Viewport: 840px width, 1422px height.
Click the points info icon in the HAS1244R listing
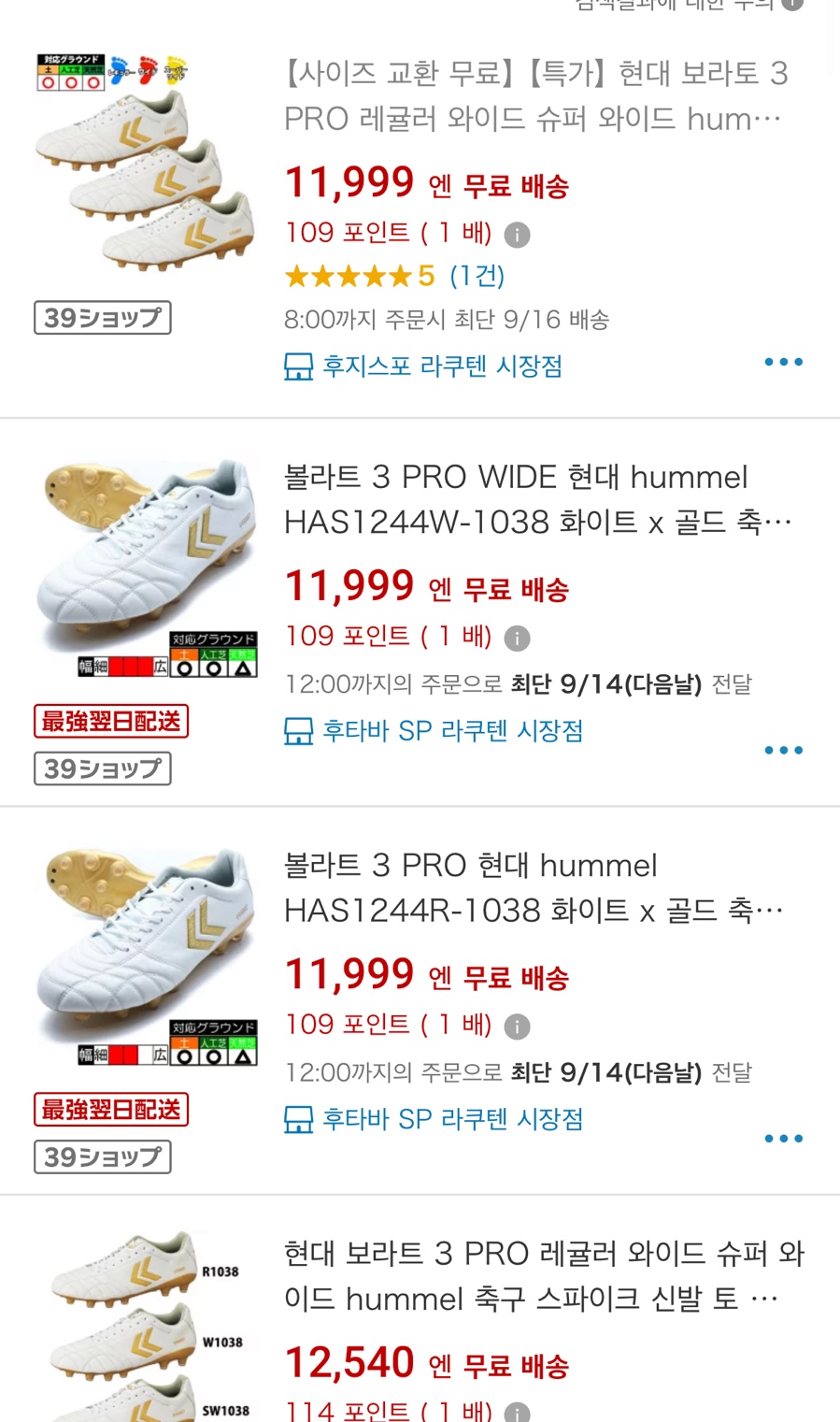coord(517,1026)
